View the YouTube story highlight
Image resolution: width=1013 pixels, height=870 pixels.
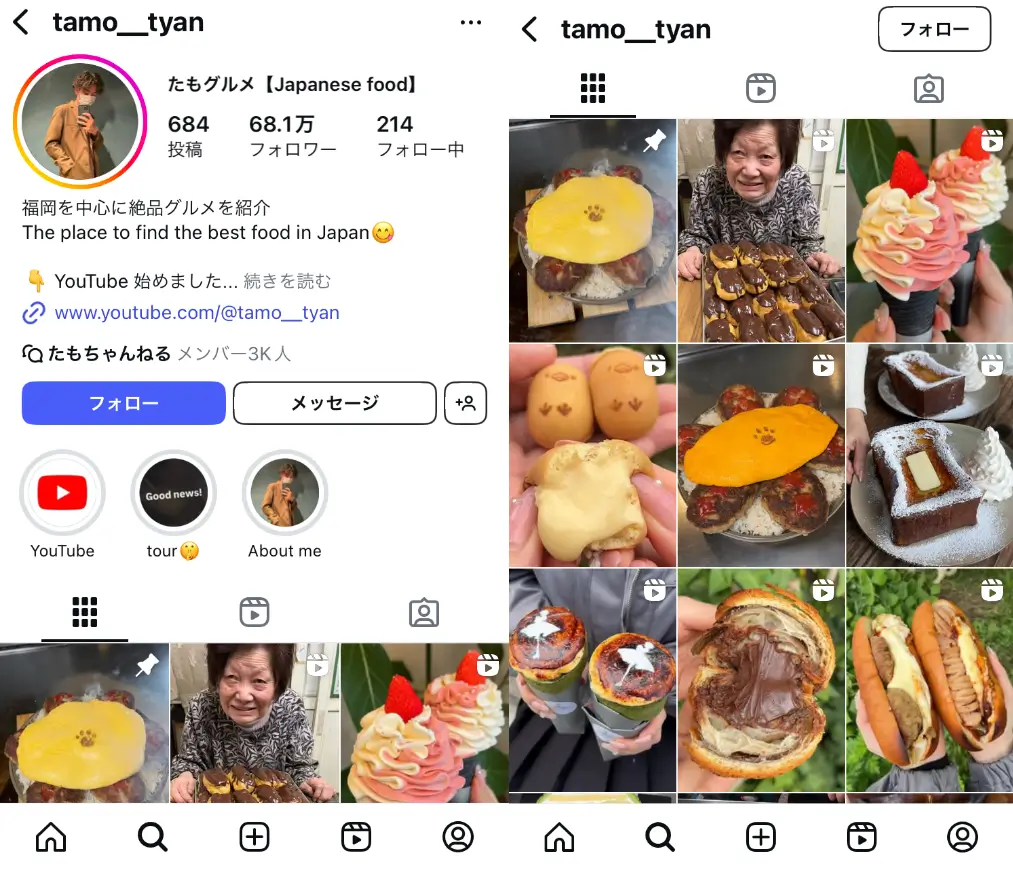pyautogui.click(x=62, y=493)
